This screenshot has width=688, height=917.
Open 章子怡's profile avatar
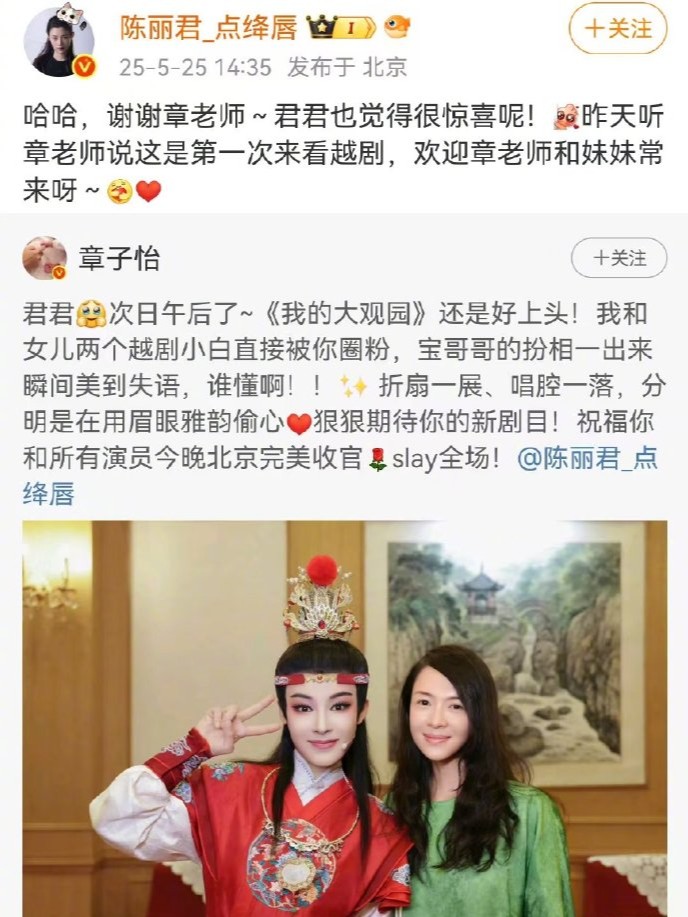[x=45, y=259]
